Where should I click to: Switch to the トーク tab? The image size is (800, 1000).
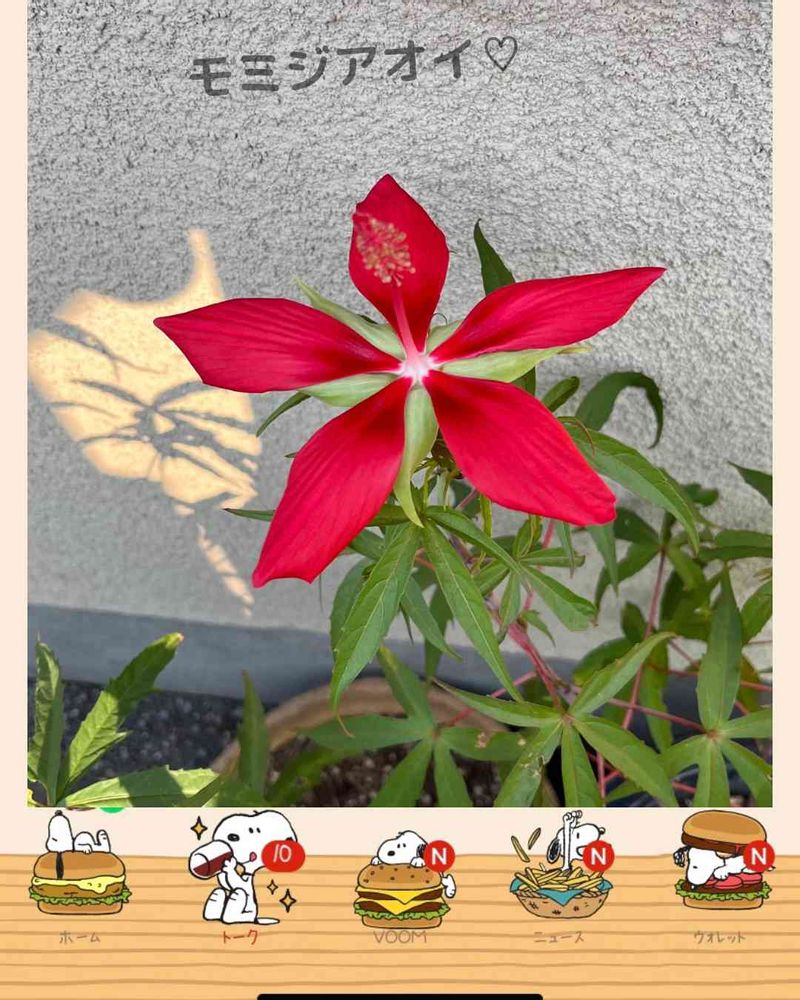[x=244, y=877]
